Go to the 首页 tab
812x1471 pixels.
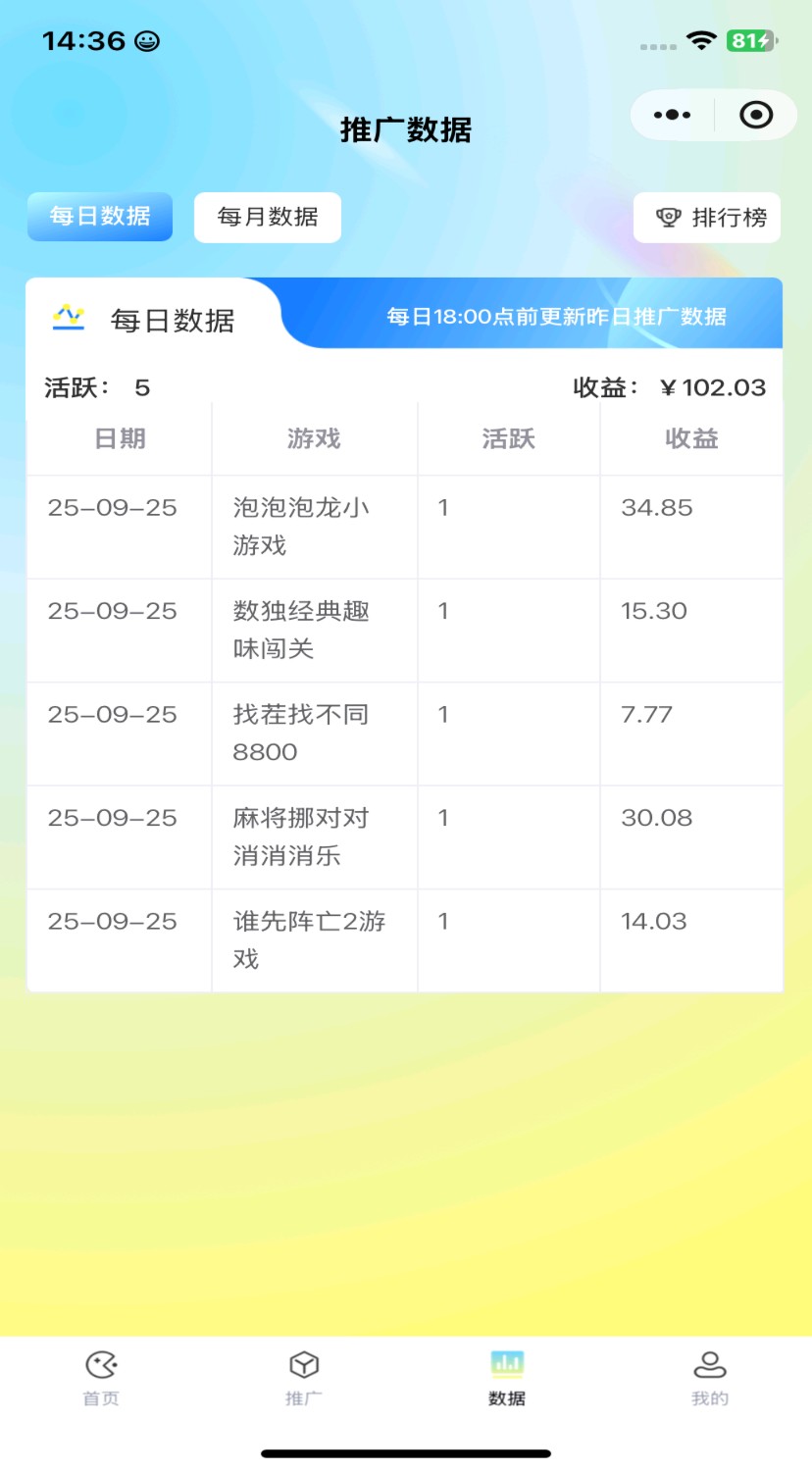(x=101, y=1377)
